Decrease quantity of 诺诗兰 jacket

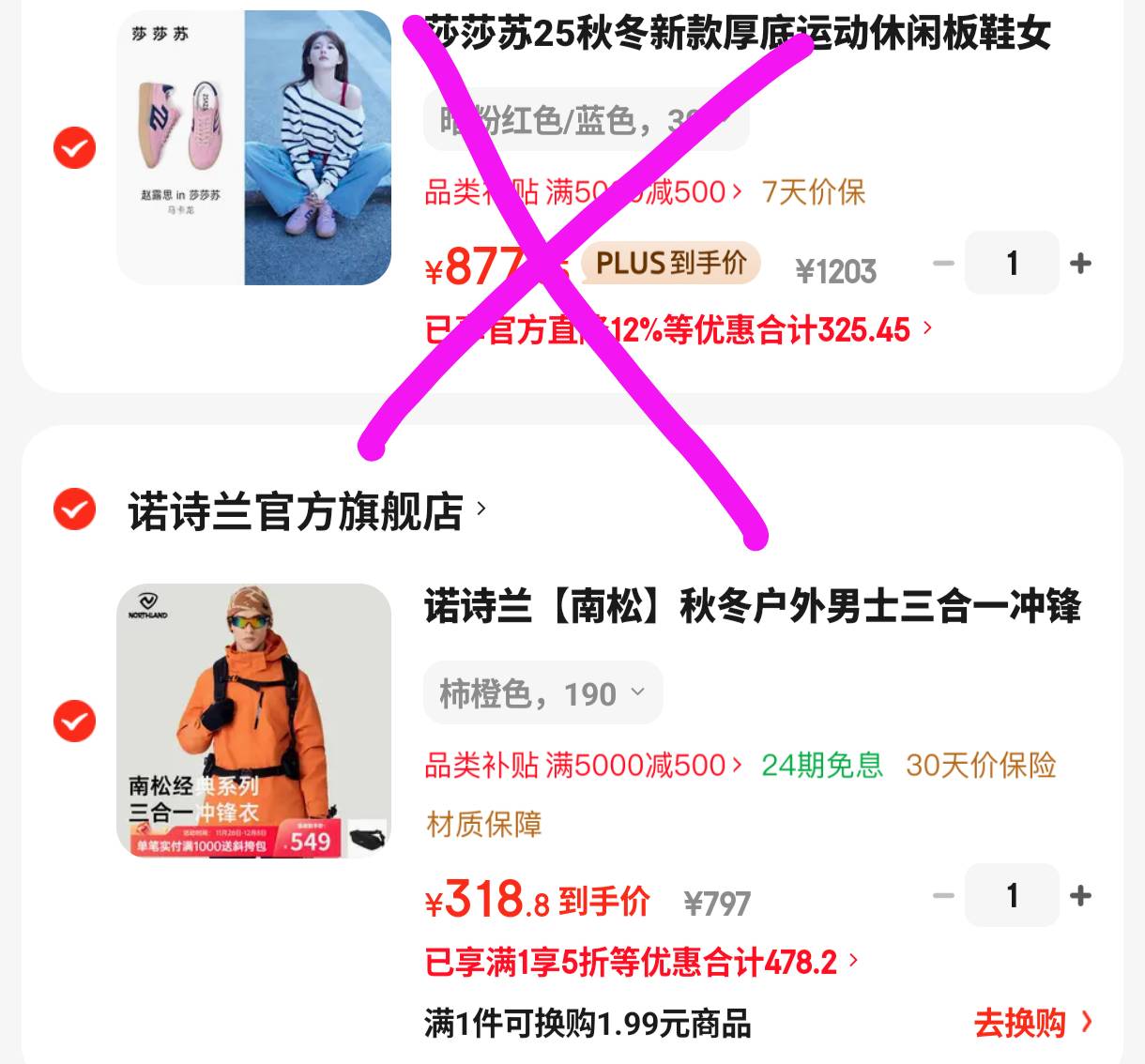point(943,896)
